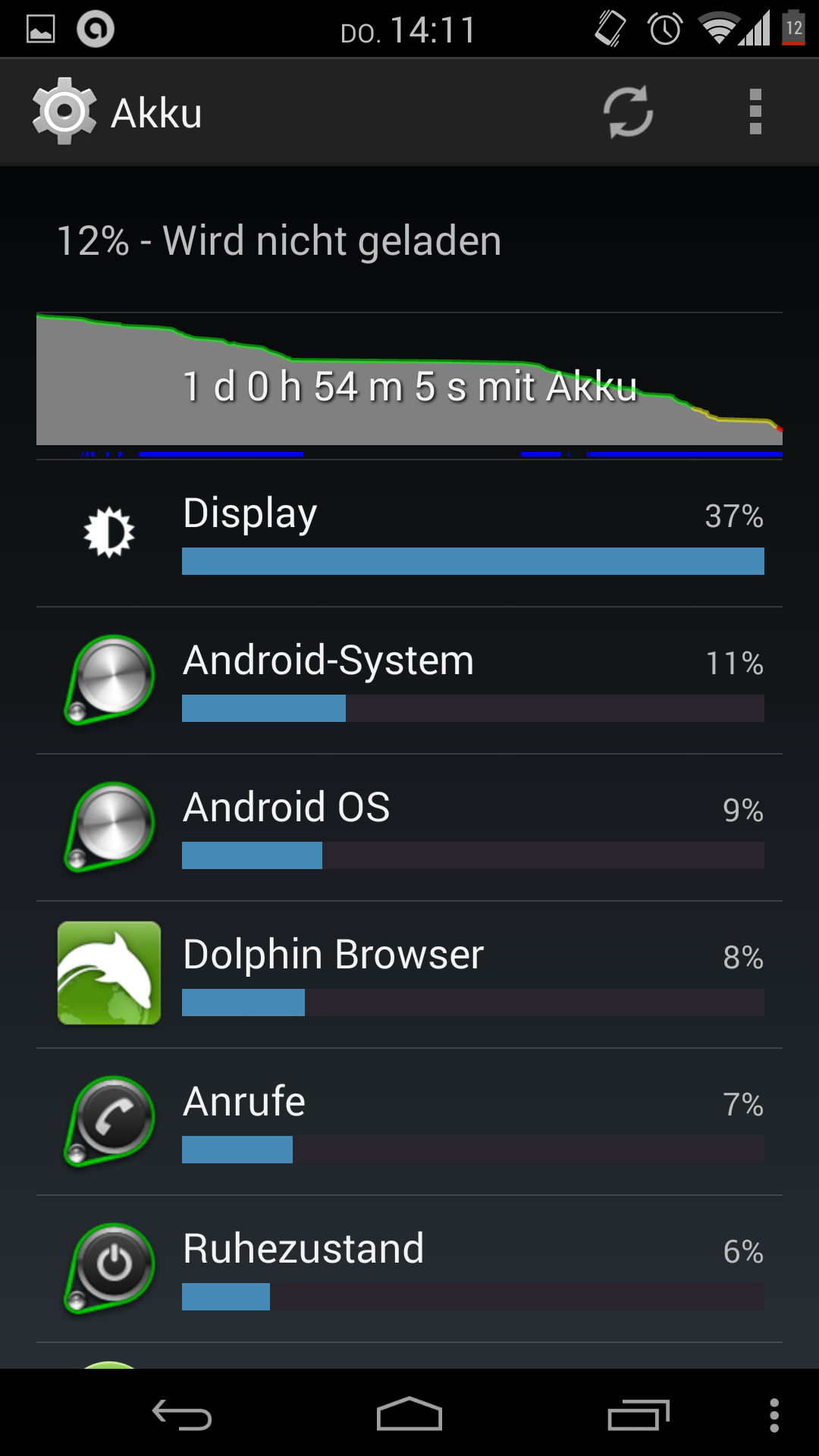The image size is (819, 1456).
Task: Open the Android OS usage entry
Action: pos(409,827)
